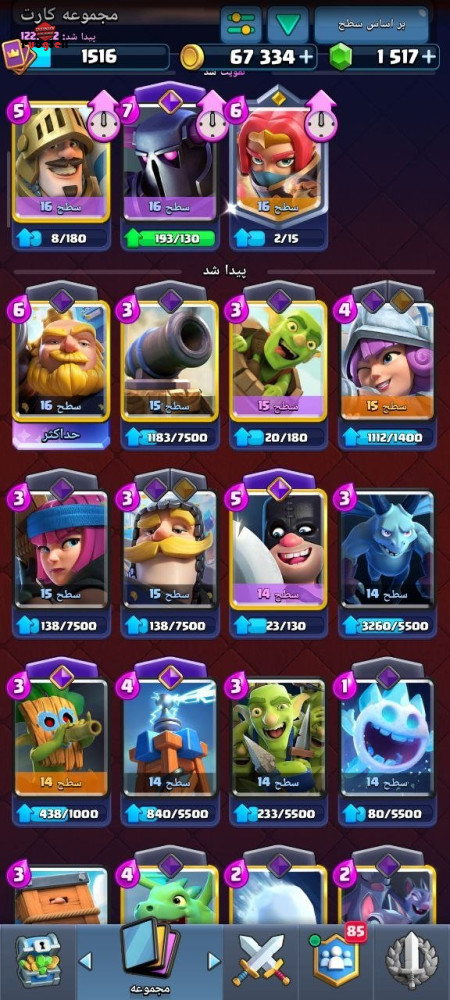Open the card filter sliders button

coord(241,24)
